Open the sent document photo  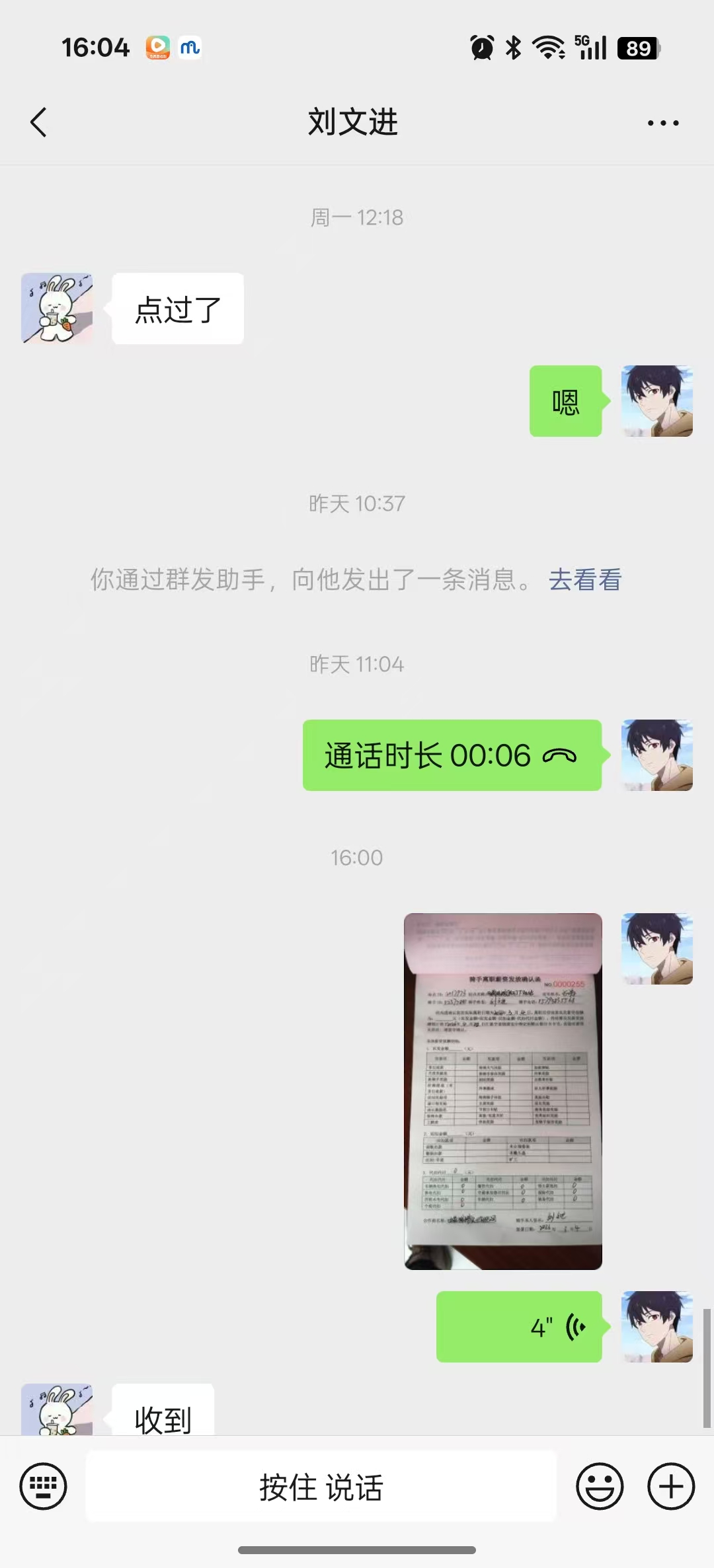[502, 1091]
